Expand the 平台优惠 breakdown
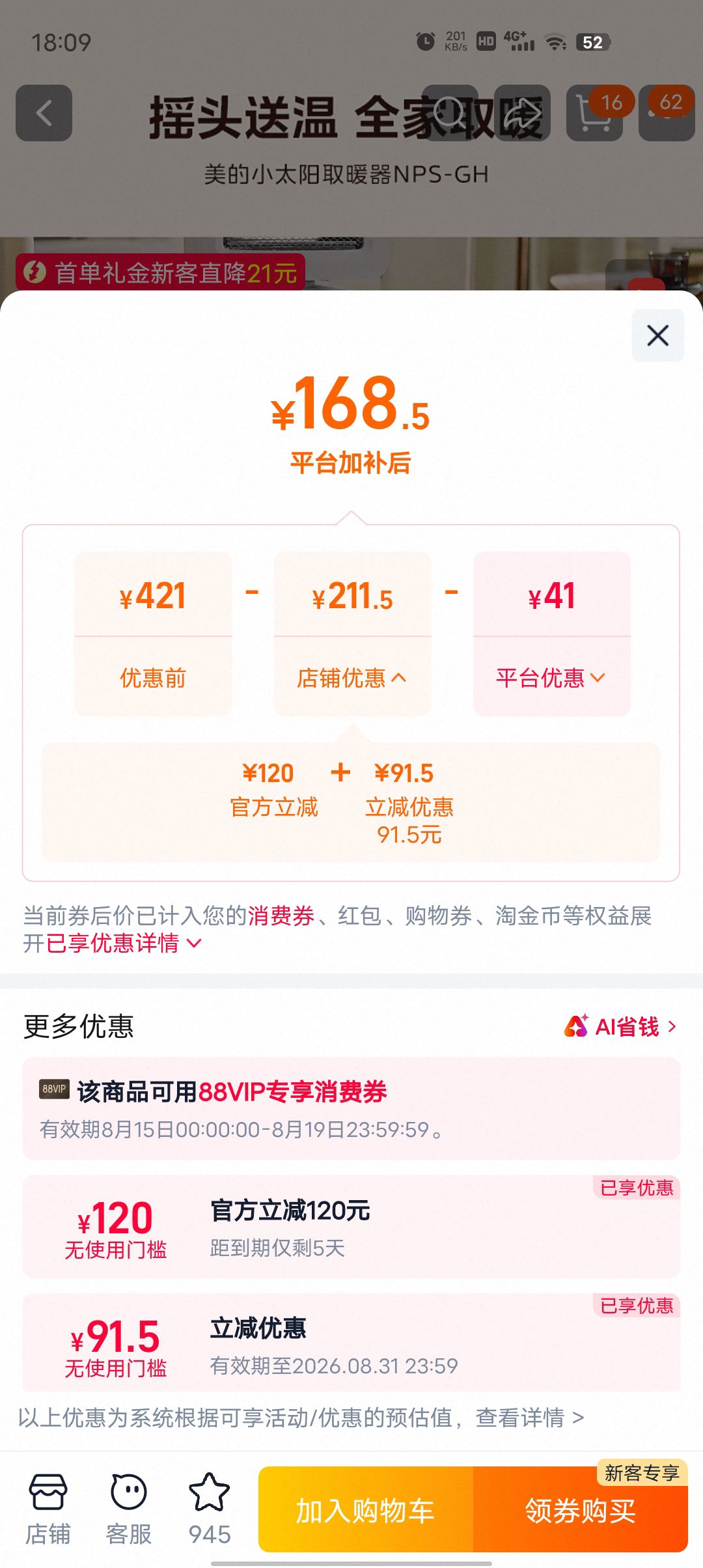 click(x=551, y=678)
